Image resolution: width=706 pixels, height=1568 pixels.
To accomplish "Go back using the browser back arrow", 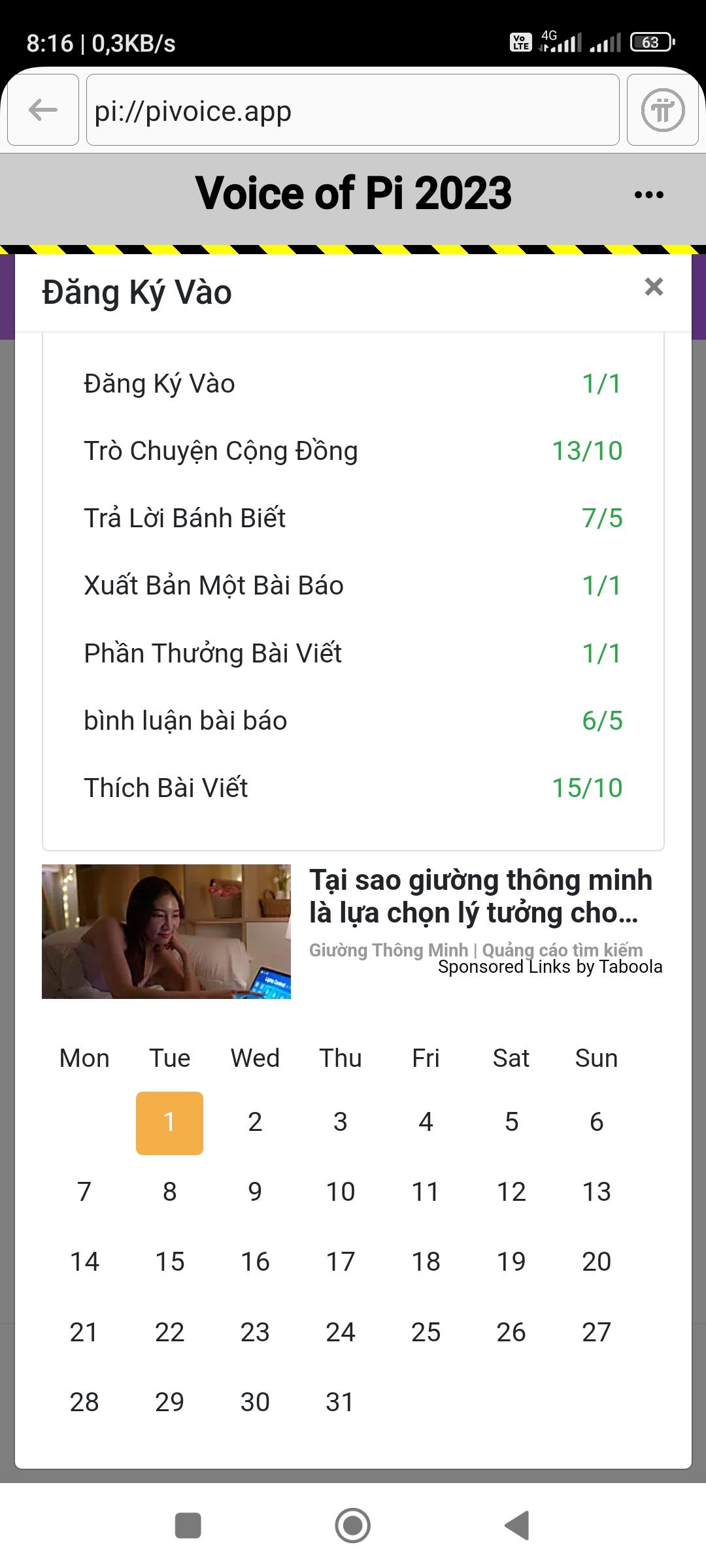I will coord(43,110).
